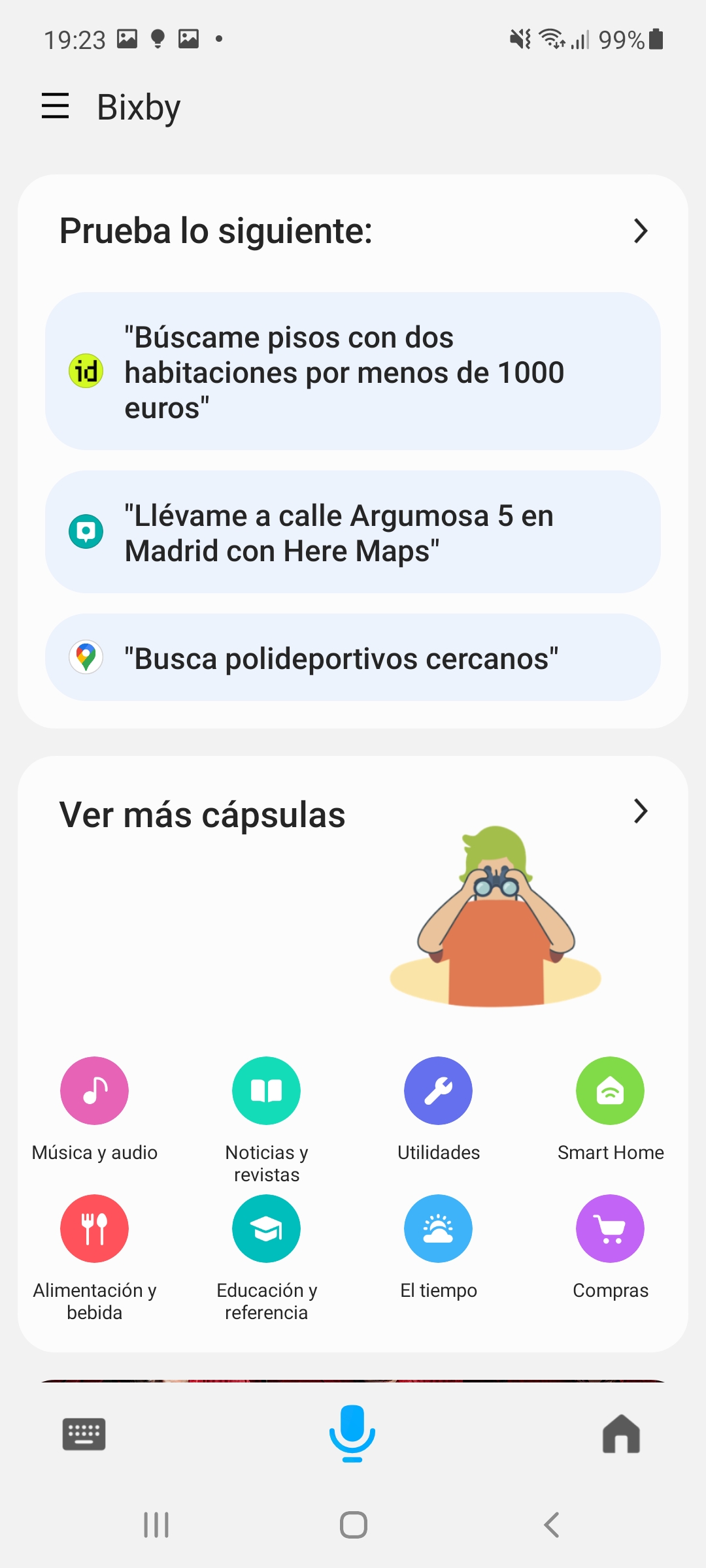Browse the Alimentación y bebida category
The height and width of the screenshot is (1568, 706).
[x=95, y=1229]
